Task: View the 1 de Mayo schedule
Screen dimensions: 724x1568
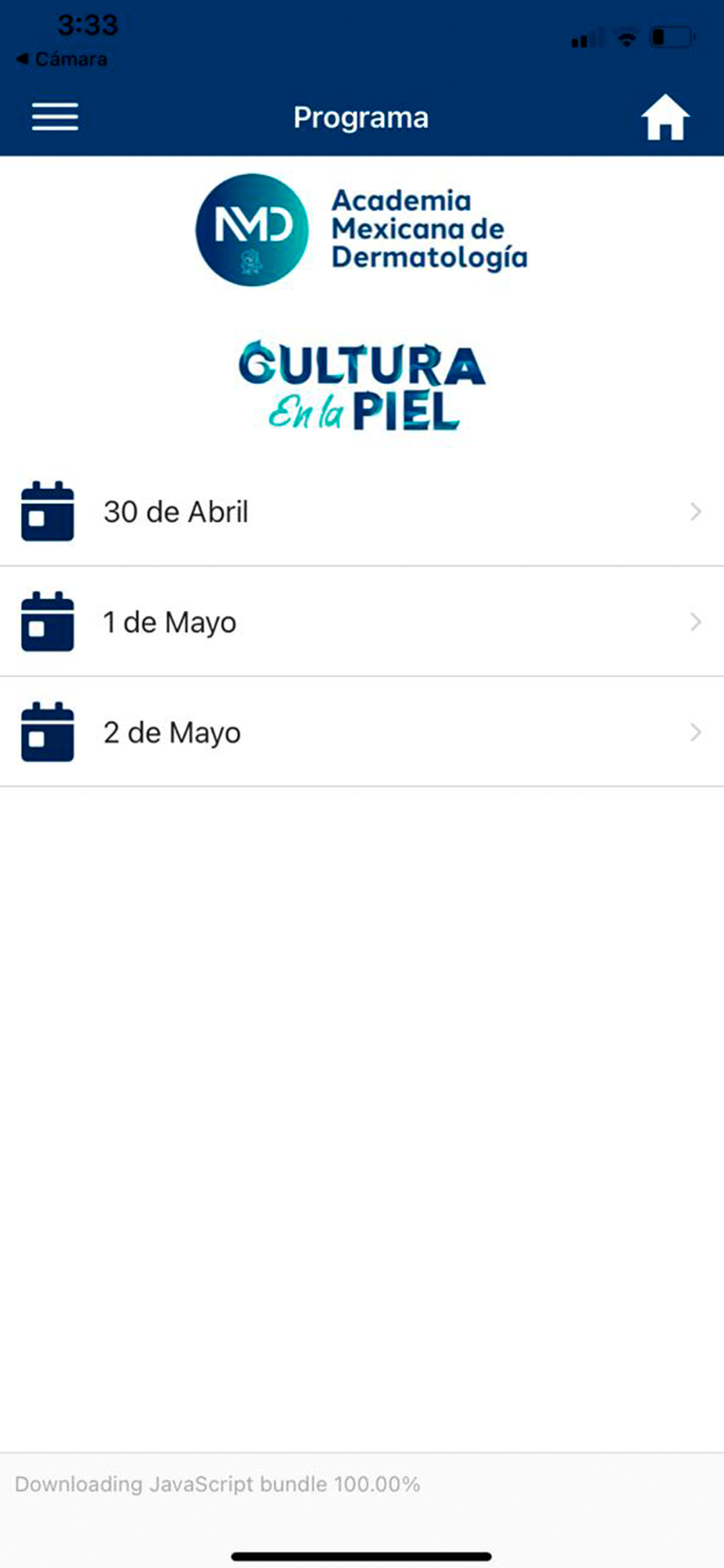Action: point(362,622)
